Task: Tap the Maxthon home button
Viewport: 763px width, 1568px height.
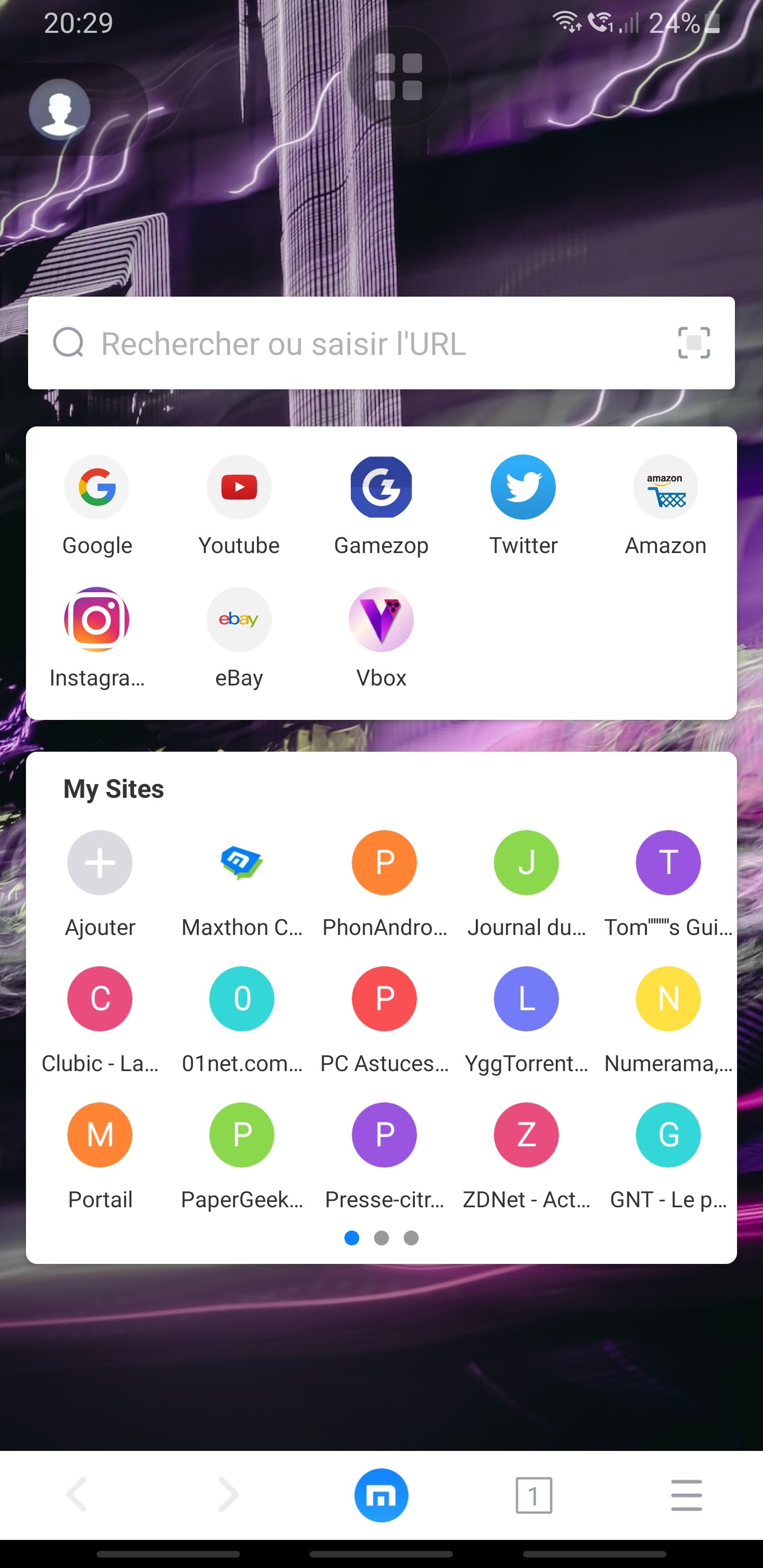Action: (x=381, y=1495)
